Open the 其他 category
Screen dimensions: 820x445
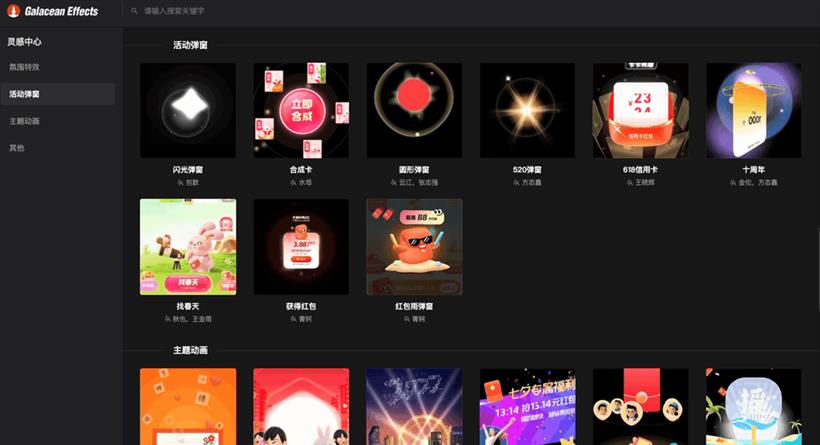pyautogui.click(x=16, y=148)
